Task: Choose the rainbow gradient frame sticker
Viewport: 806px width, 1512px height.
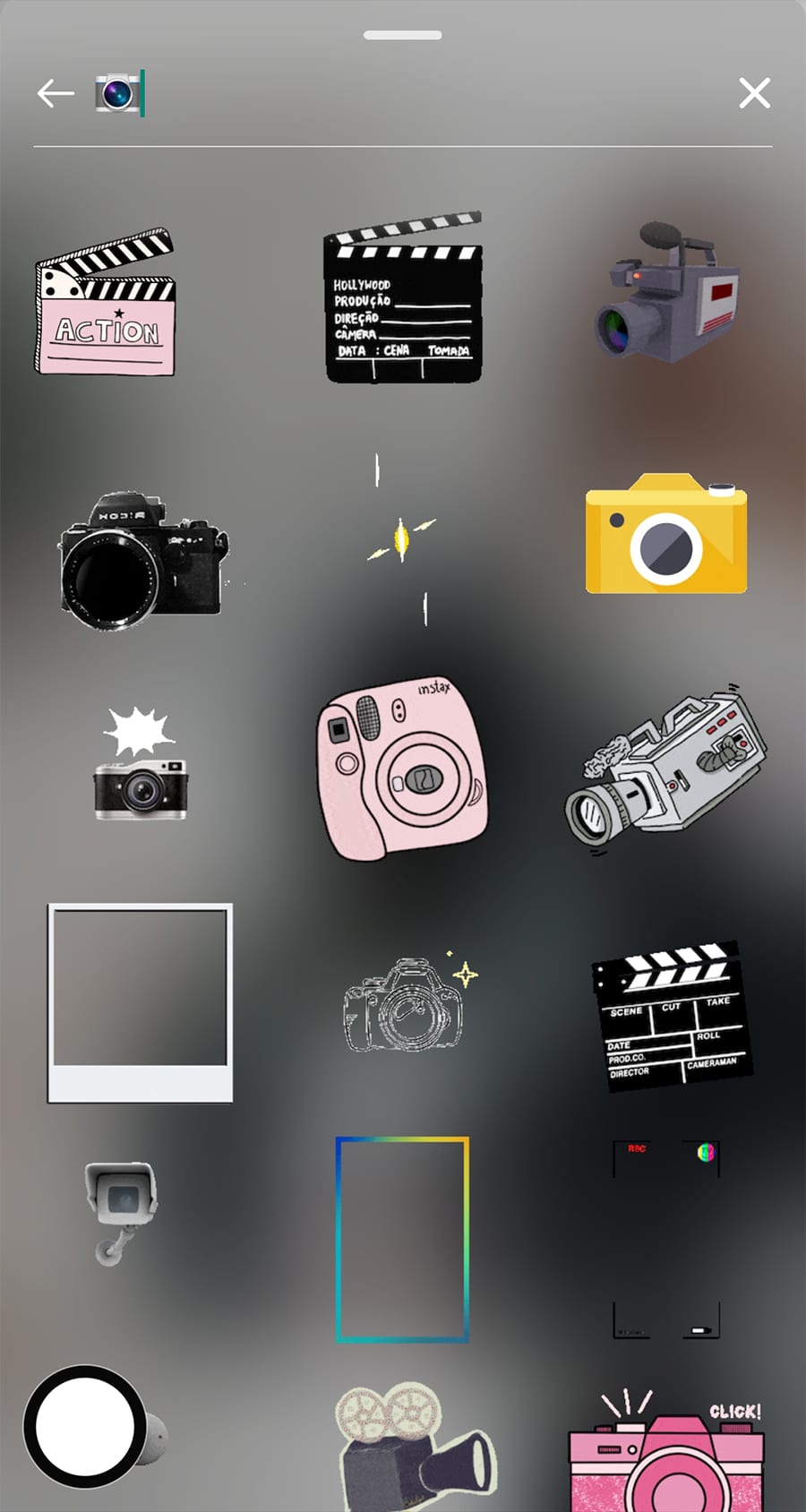Action: [403, 1240]
